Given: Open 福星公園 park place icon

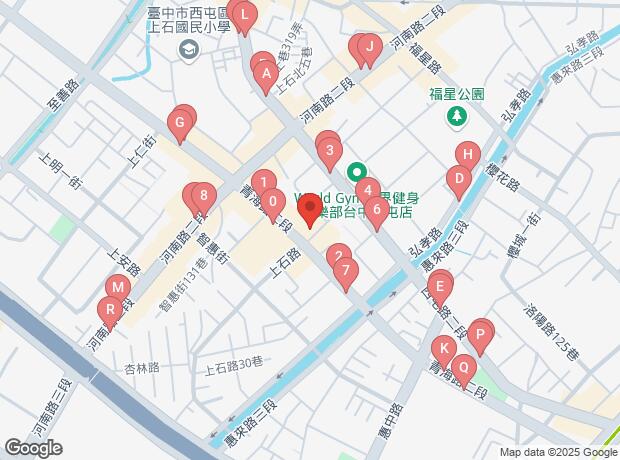Looking at the screenshot, I should 456,117.
